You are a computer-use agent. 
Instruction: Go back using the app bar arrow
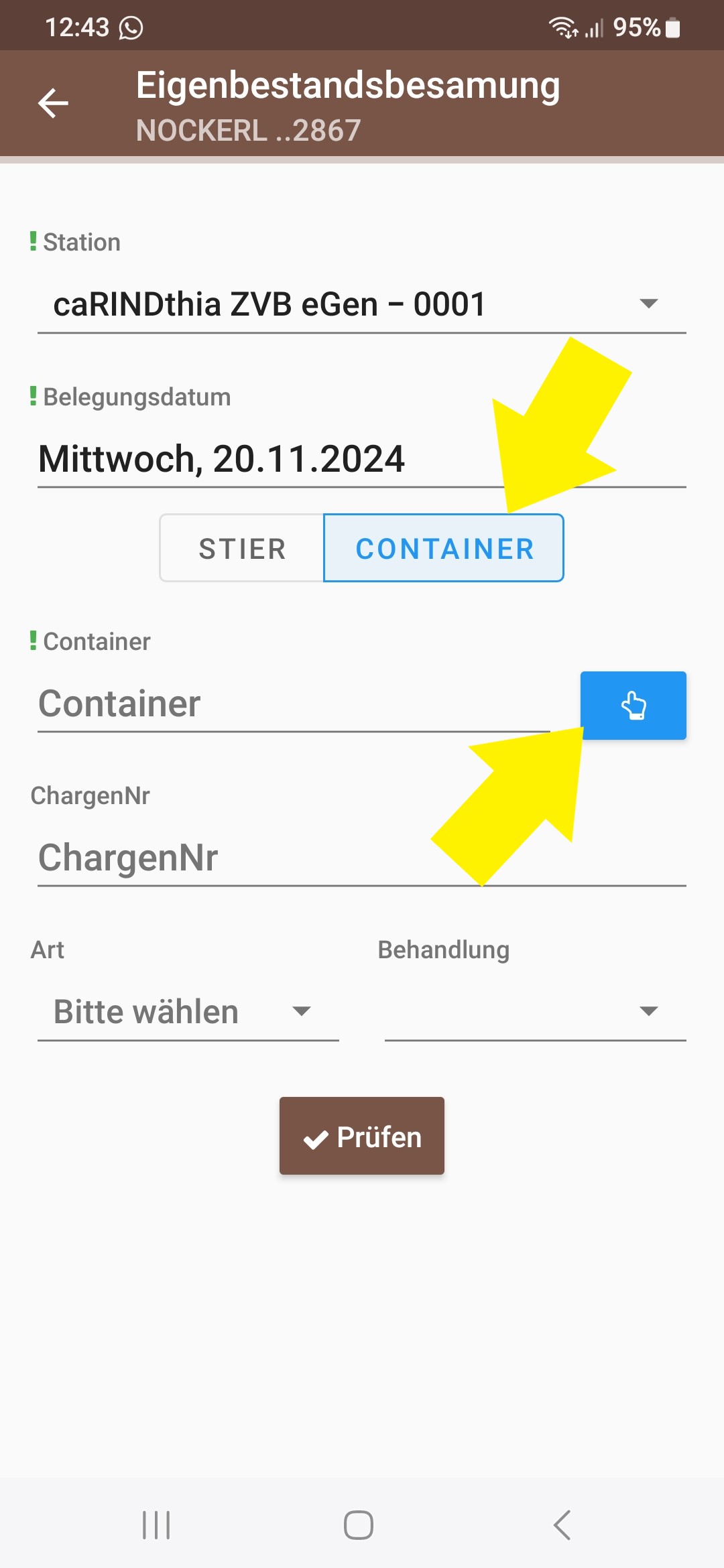[x=53, y=103]
